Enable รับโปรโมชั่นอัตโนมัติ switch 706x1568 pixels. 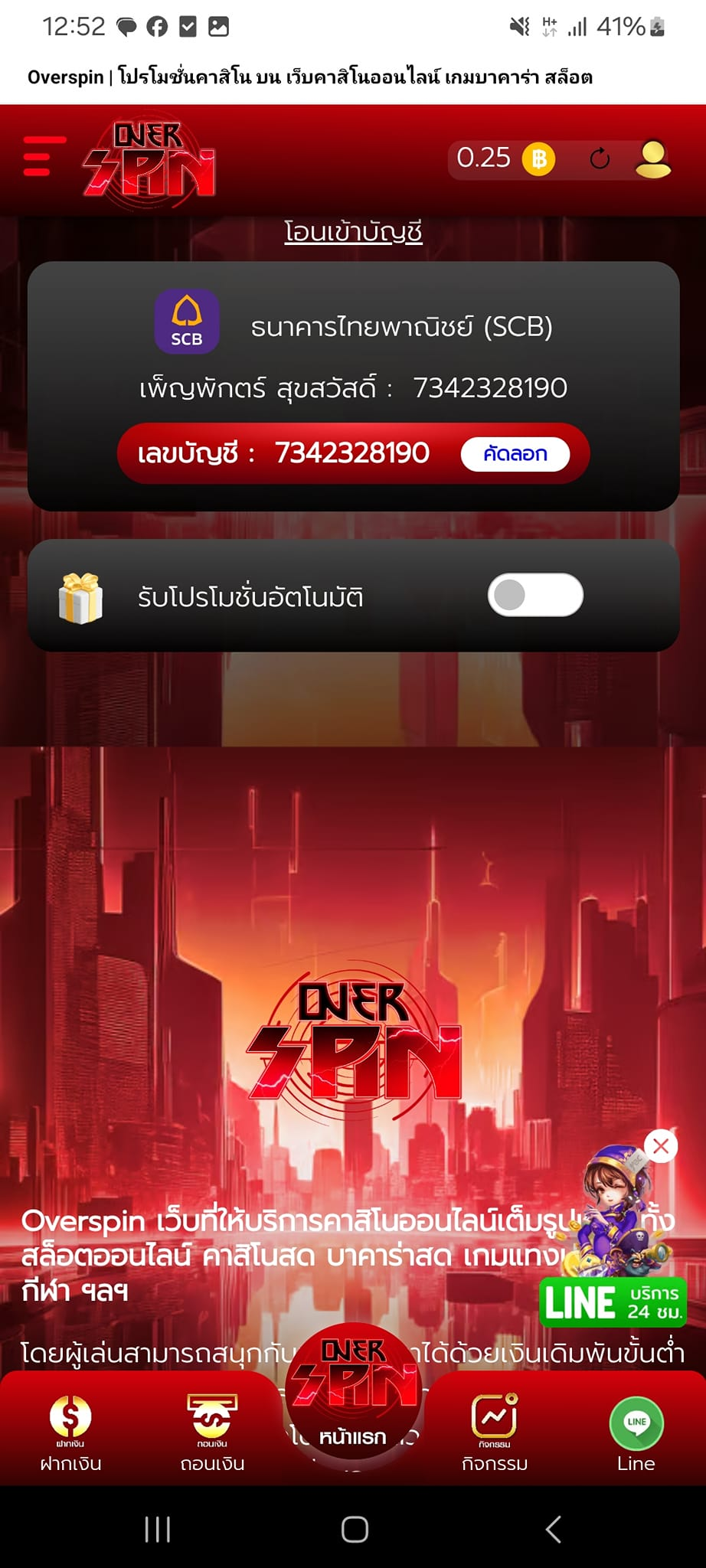click(535, 595)
